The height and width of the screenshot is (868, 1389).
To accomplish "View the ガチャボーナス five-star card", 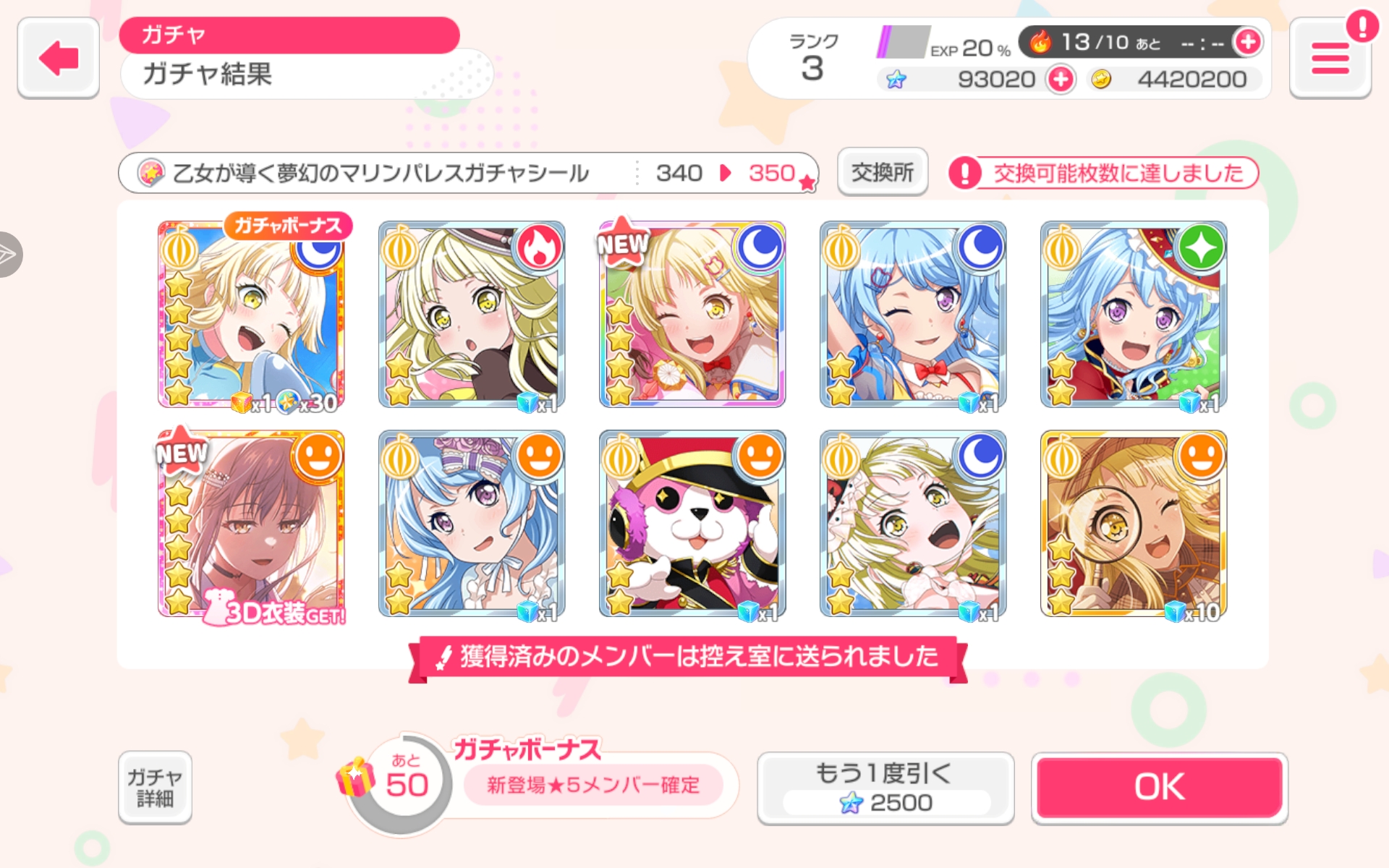I will tap(250, 315).
